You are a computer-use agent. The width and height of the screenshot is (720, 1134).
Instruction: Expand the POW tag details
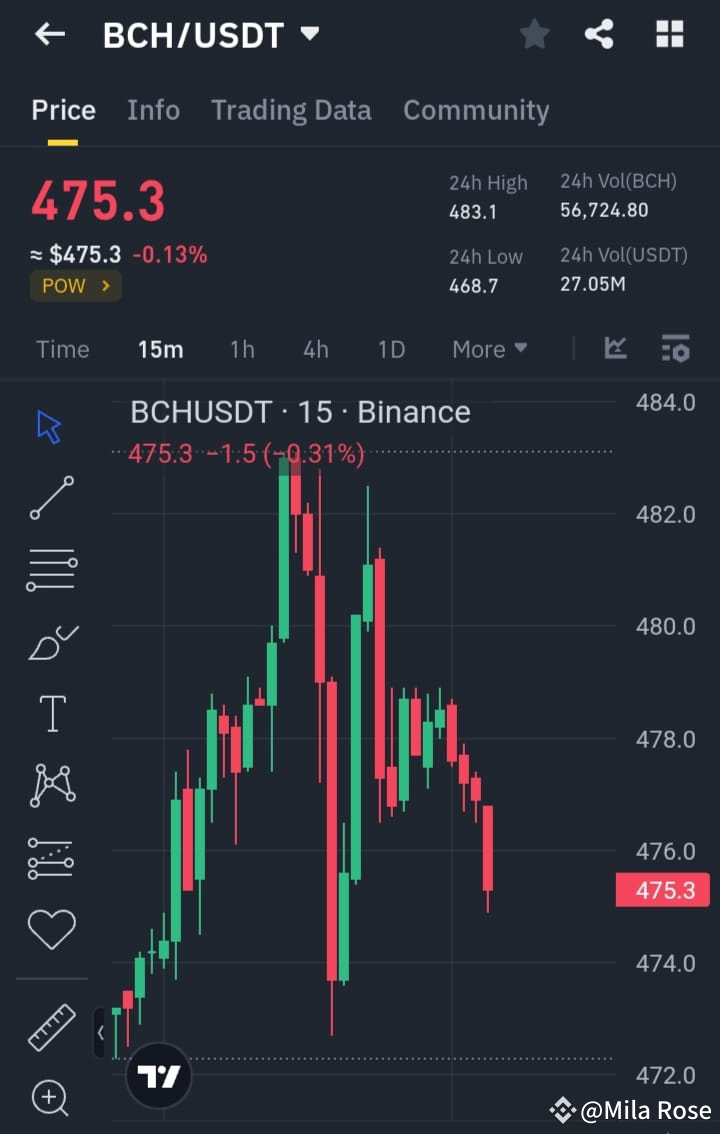point(75,285)
